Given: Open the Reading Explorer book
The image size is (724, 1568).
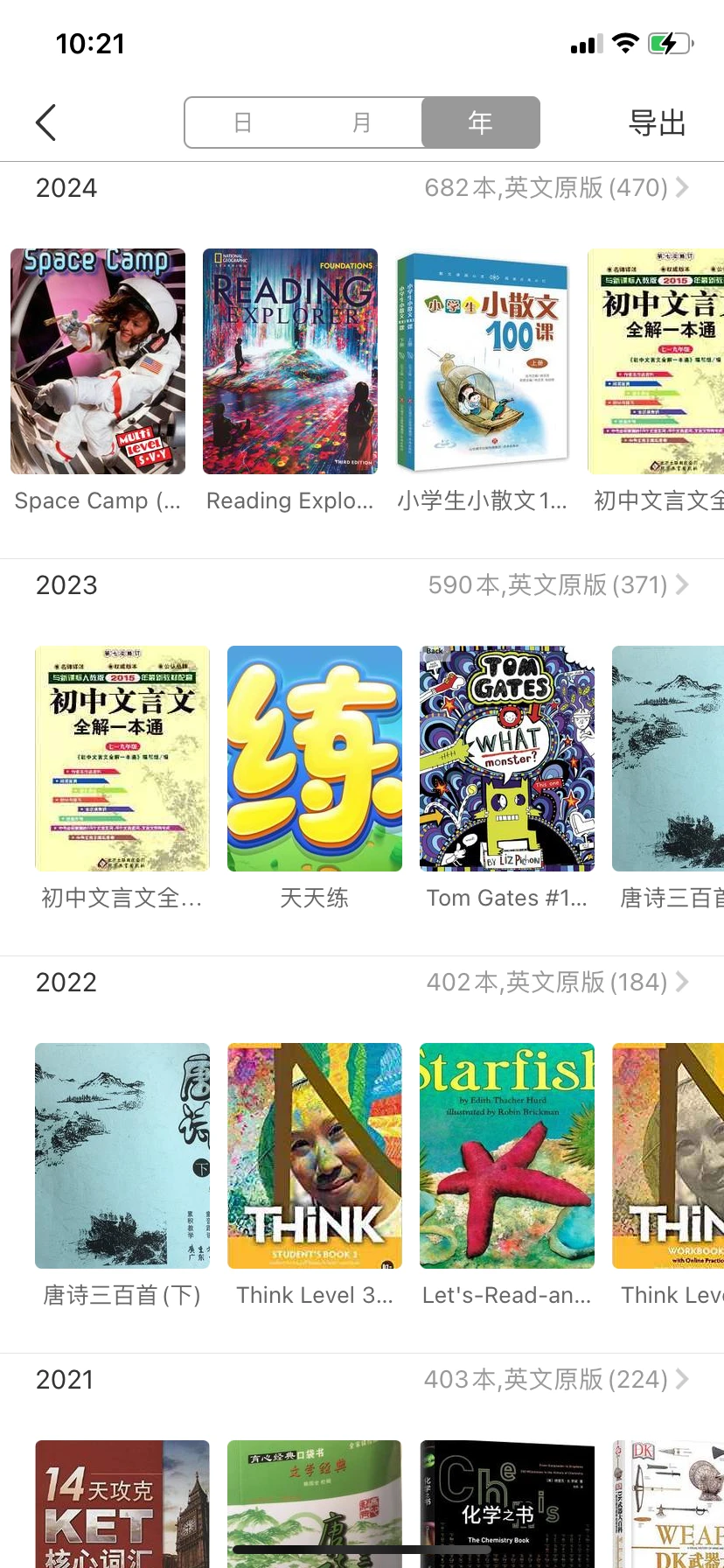Looking at the screenshot, I should point(290,361).
